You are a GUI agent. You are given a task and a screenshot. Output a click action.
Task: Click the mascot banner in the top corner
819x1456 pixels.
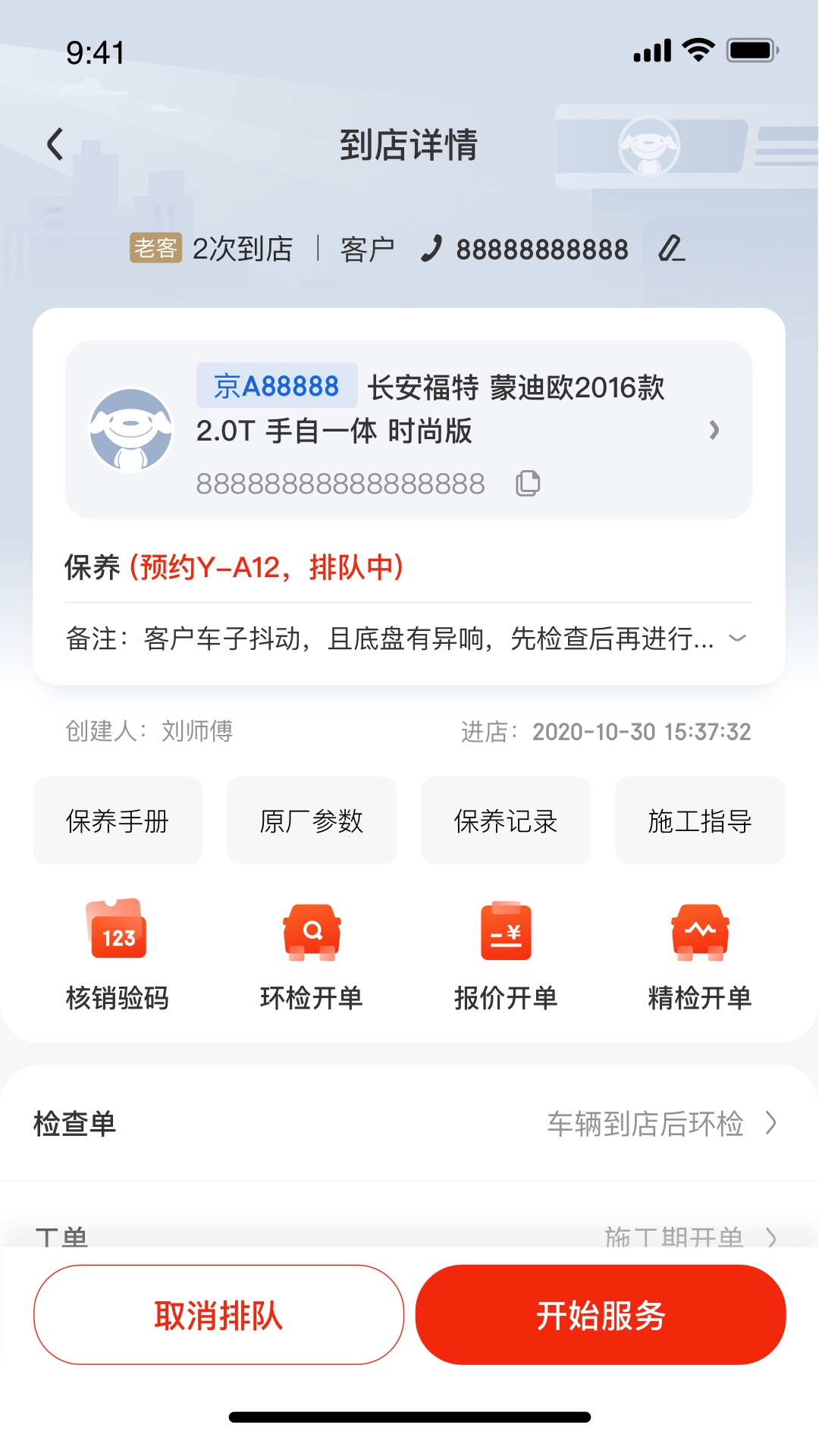point(651,146)
